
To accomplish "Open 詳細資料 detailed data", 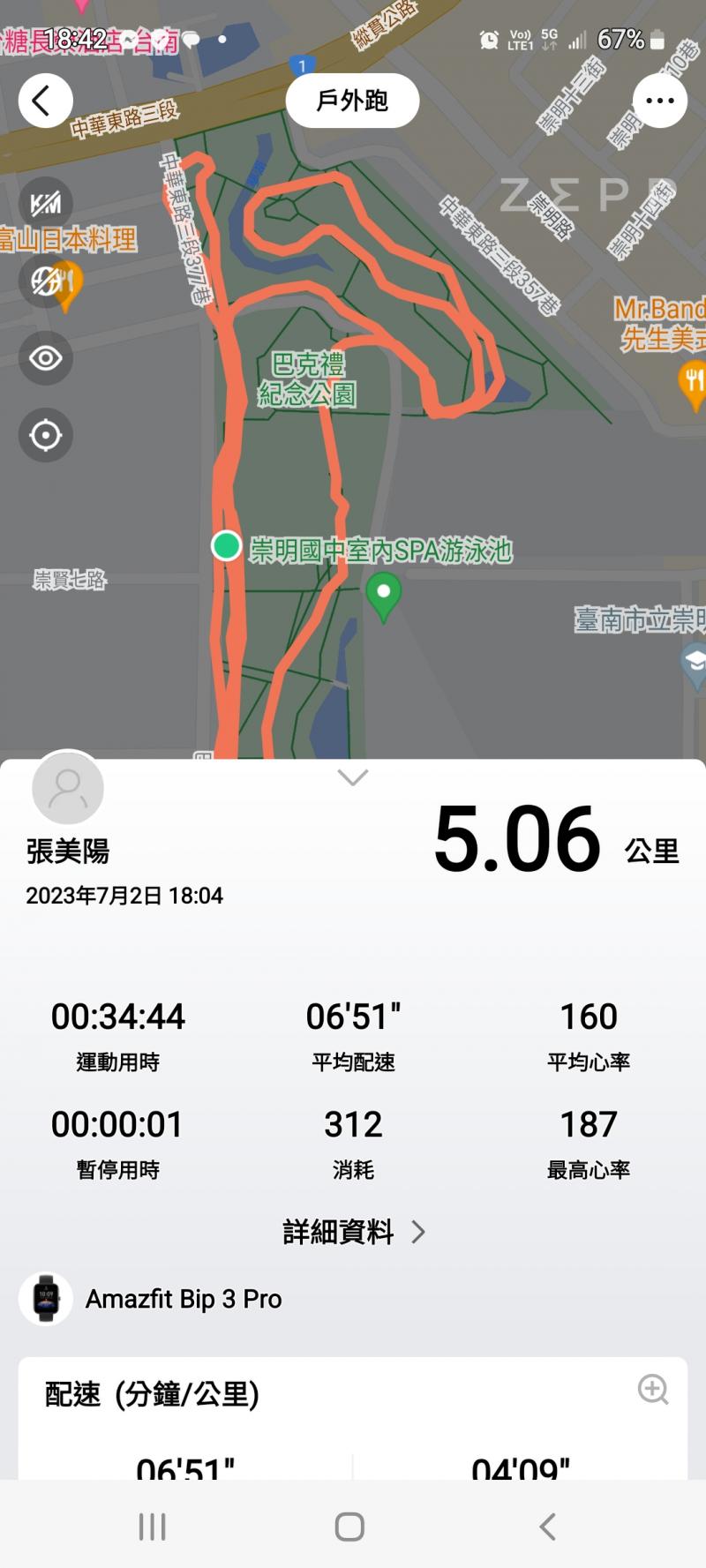I will [353, 1232].
